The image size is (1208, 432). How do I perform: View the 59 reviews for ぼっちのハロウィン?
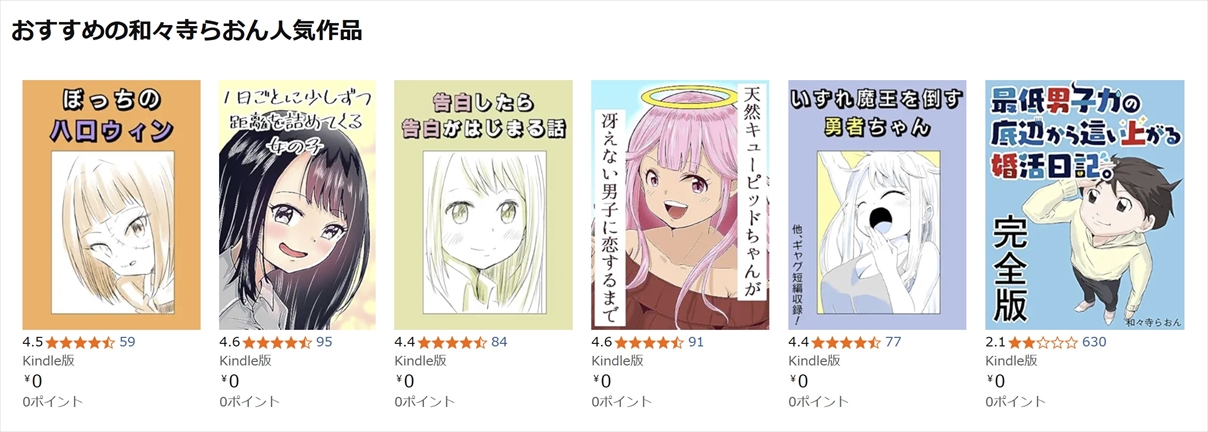(127, 342)
